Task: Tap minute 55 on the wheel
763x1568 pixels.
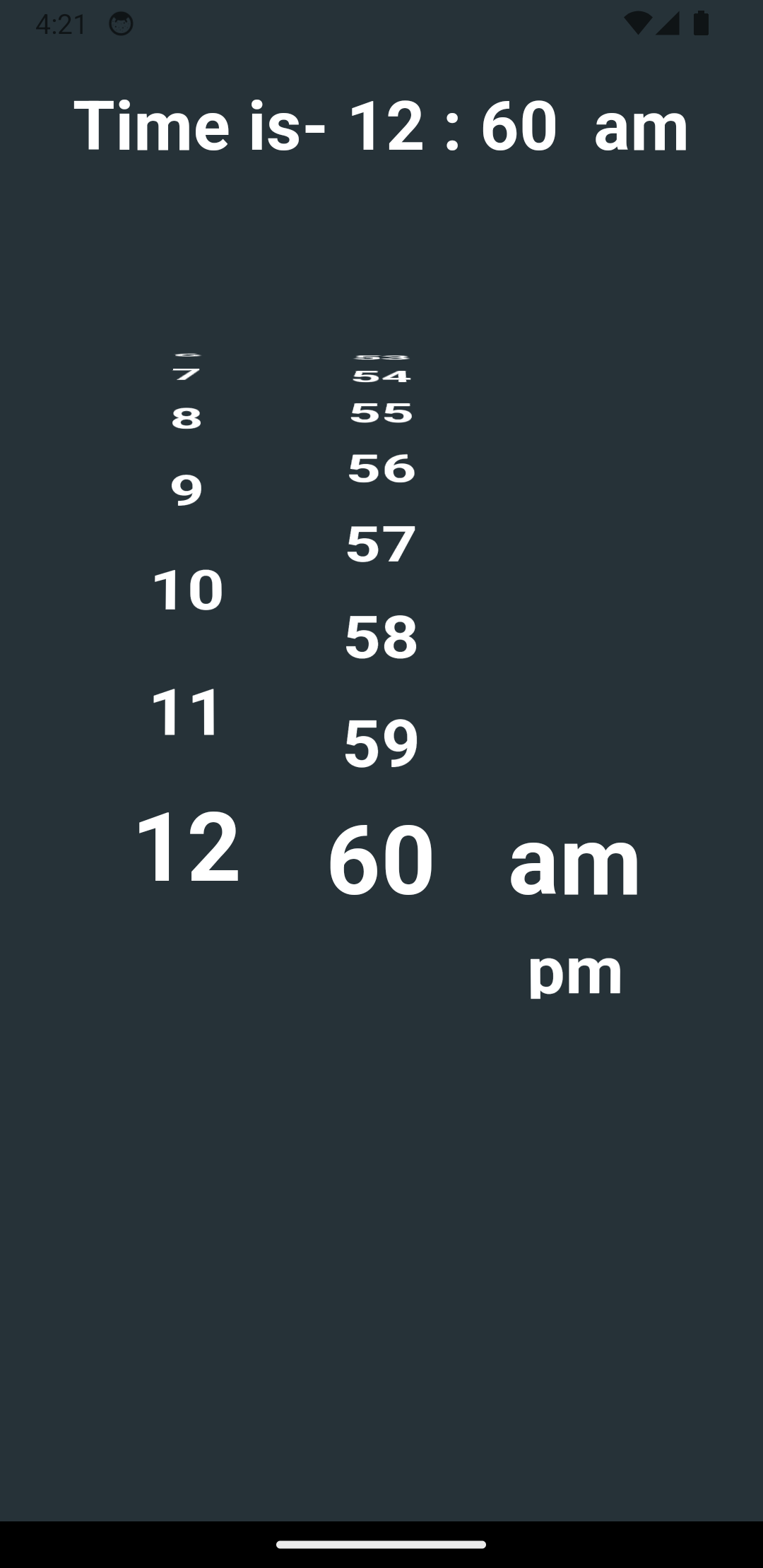Action: pyautogui.click(x=380, y=413)
